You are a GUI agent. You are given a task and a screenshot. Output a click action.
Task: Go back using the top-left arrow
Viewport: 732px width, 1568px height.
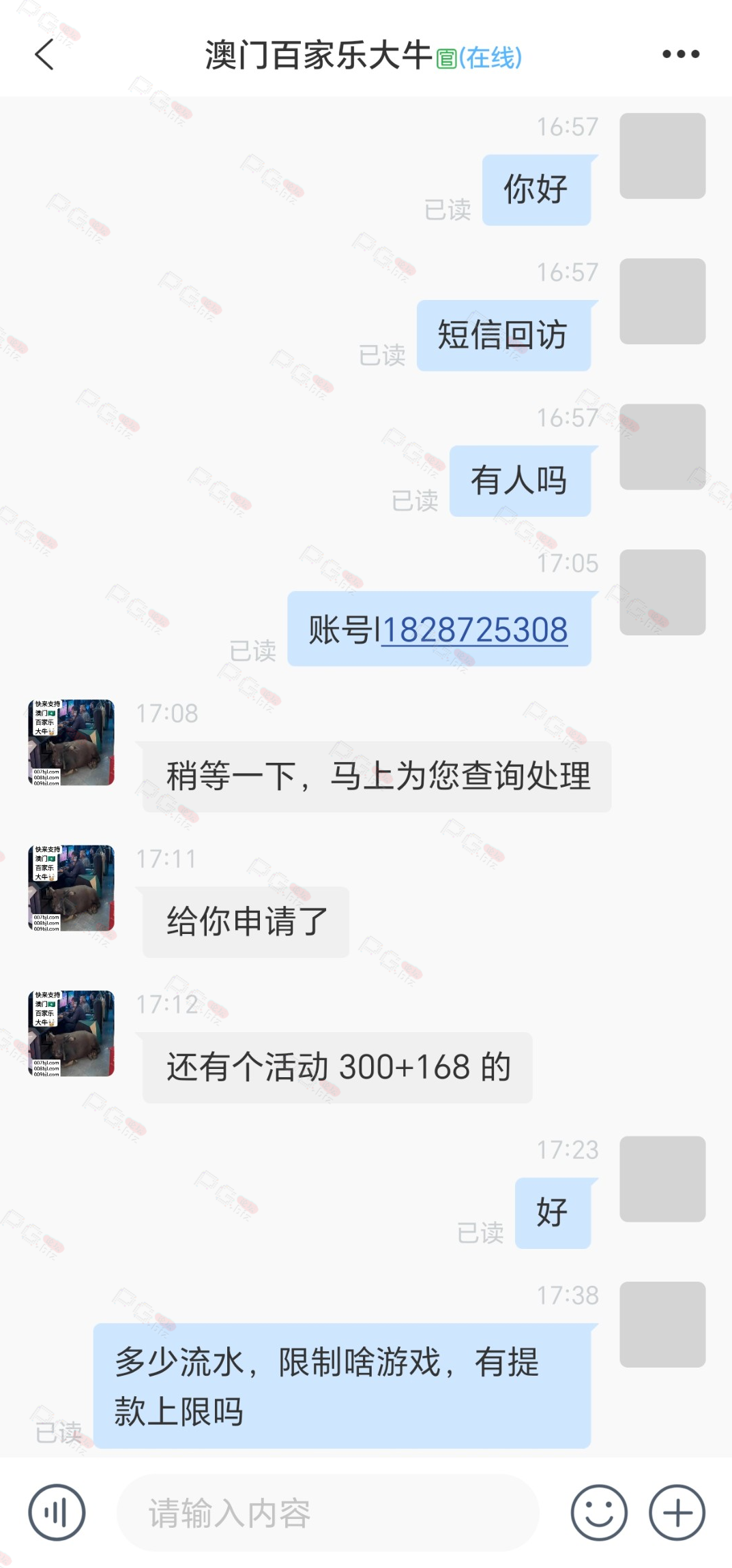click(44, 55)
